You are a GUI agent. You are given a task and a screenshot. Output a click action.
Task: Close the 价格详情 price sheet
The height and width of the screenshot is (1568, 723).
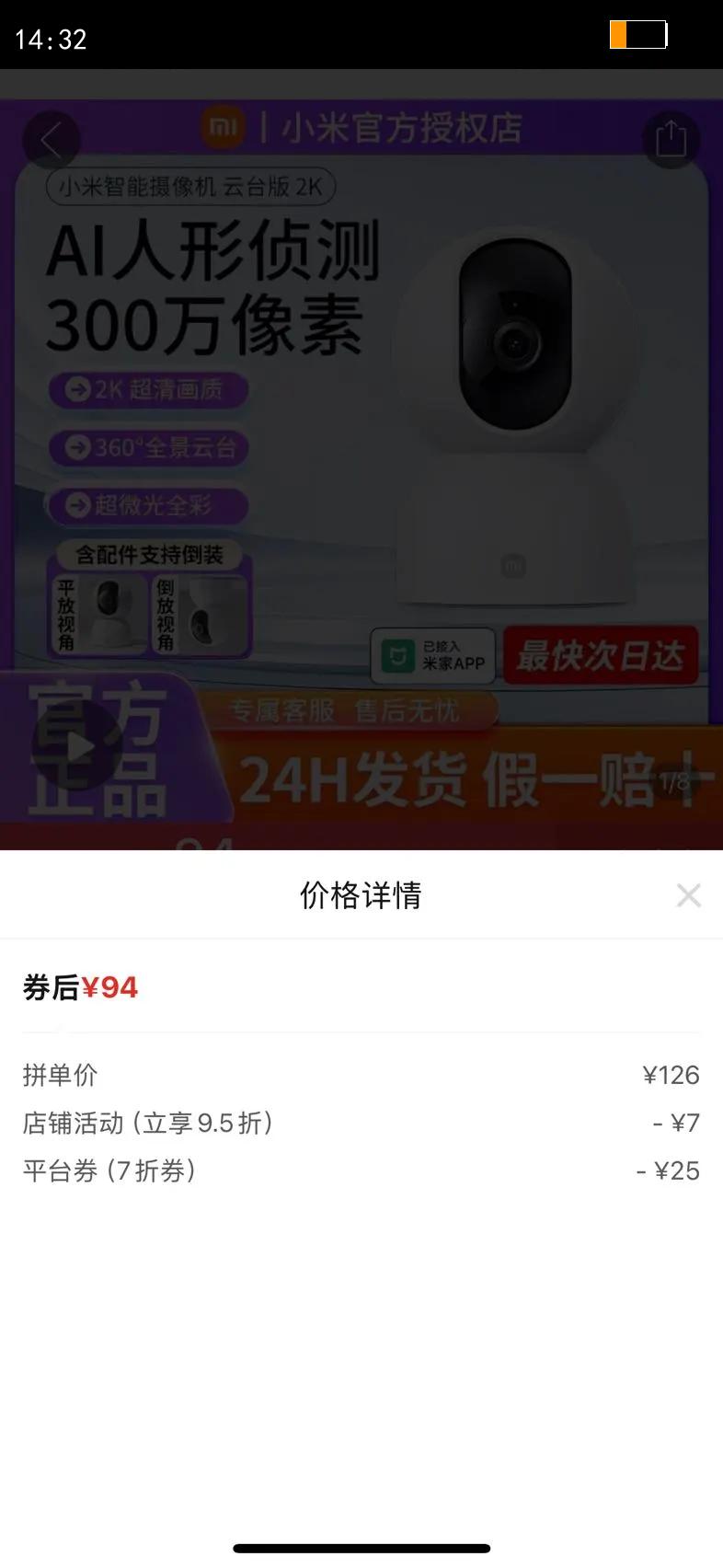689,894
